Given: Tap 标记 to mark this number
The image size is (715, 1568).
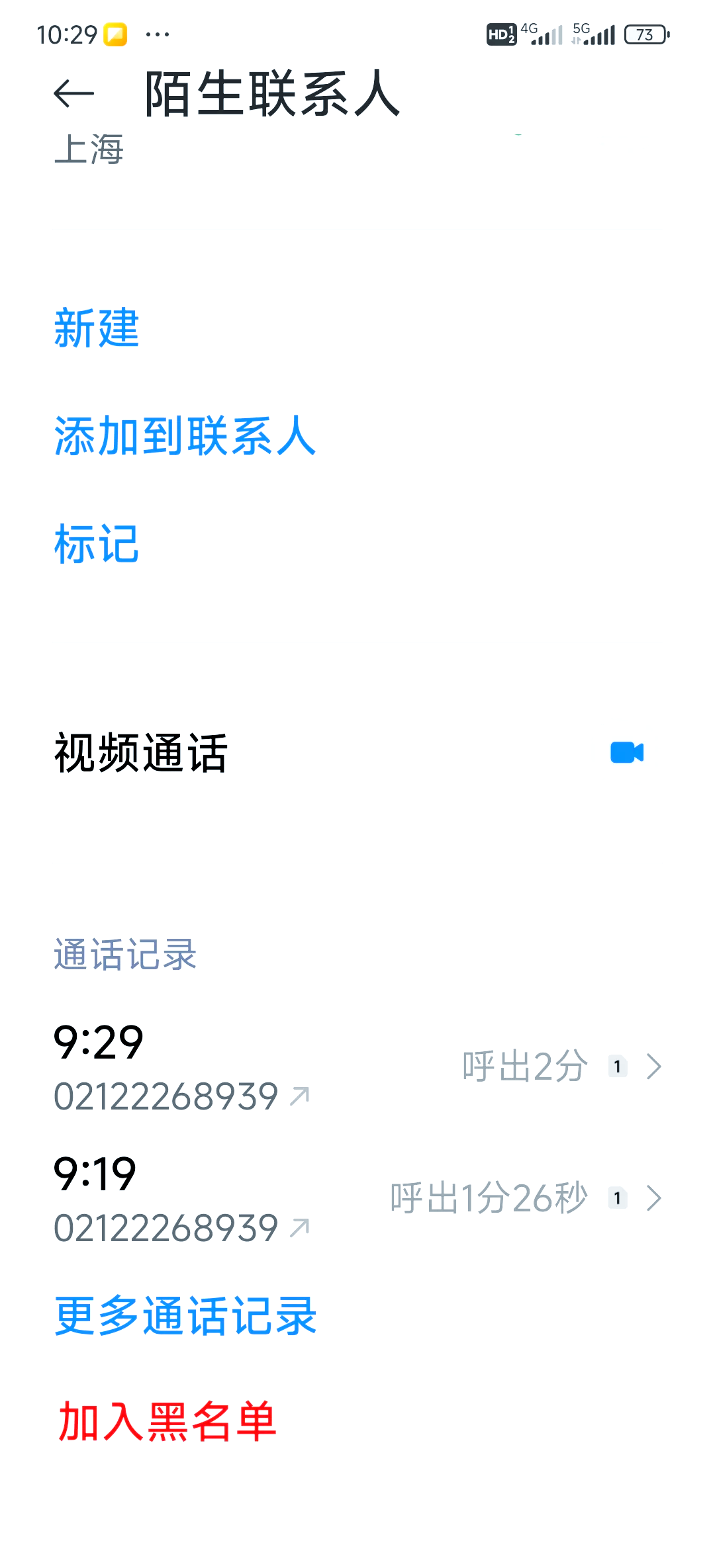Looking at the screenshot, I should tap(96, 544).
